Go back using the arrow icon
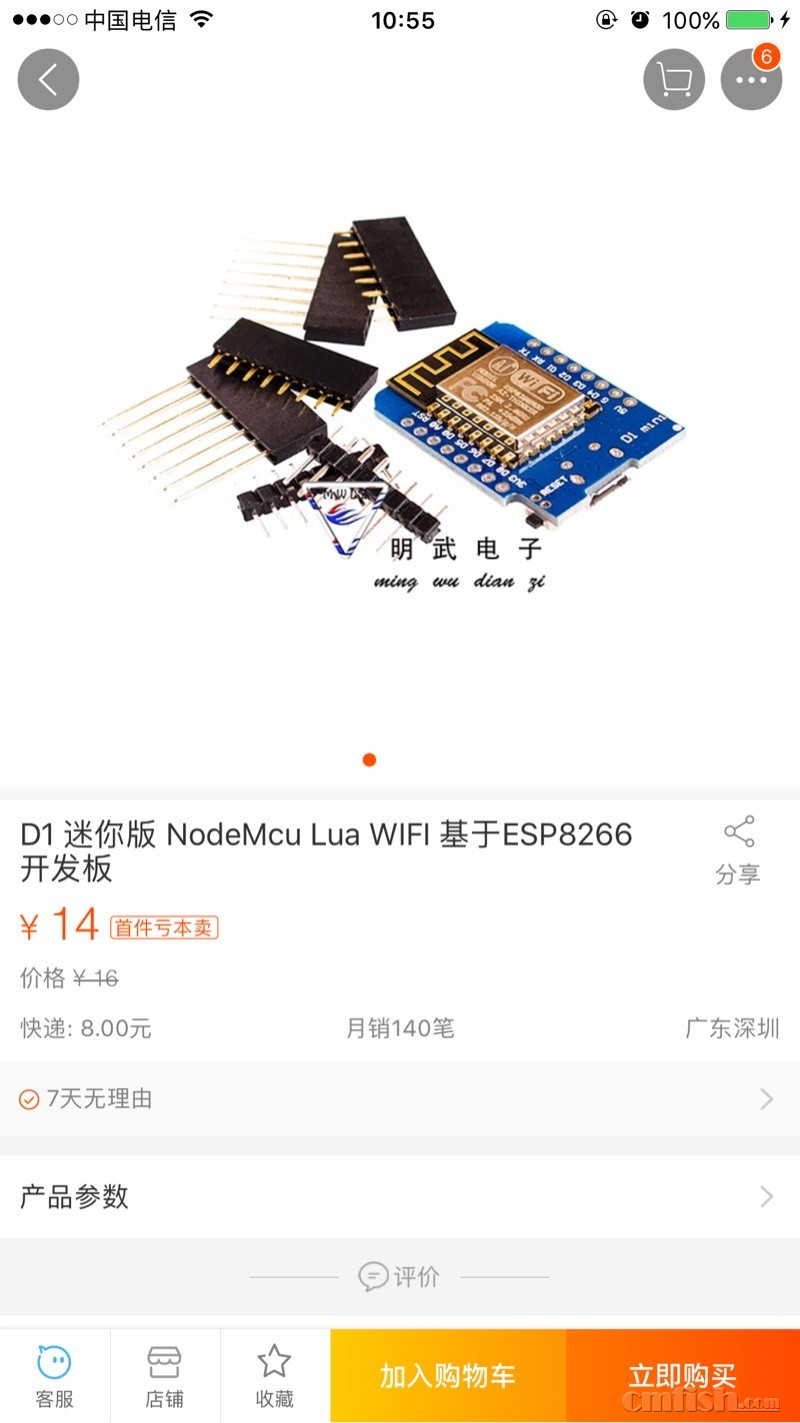800x1423 pixels. tap(48, 79)
